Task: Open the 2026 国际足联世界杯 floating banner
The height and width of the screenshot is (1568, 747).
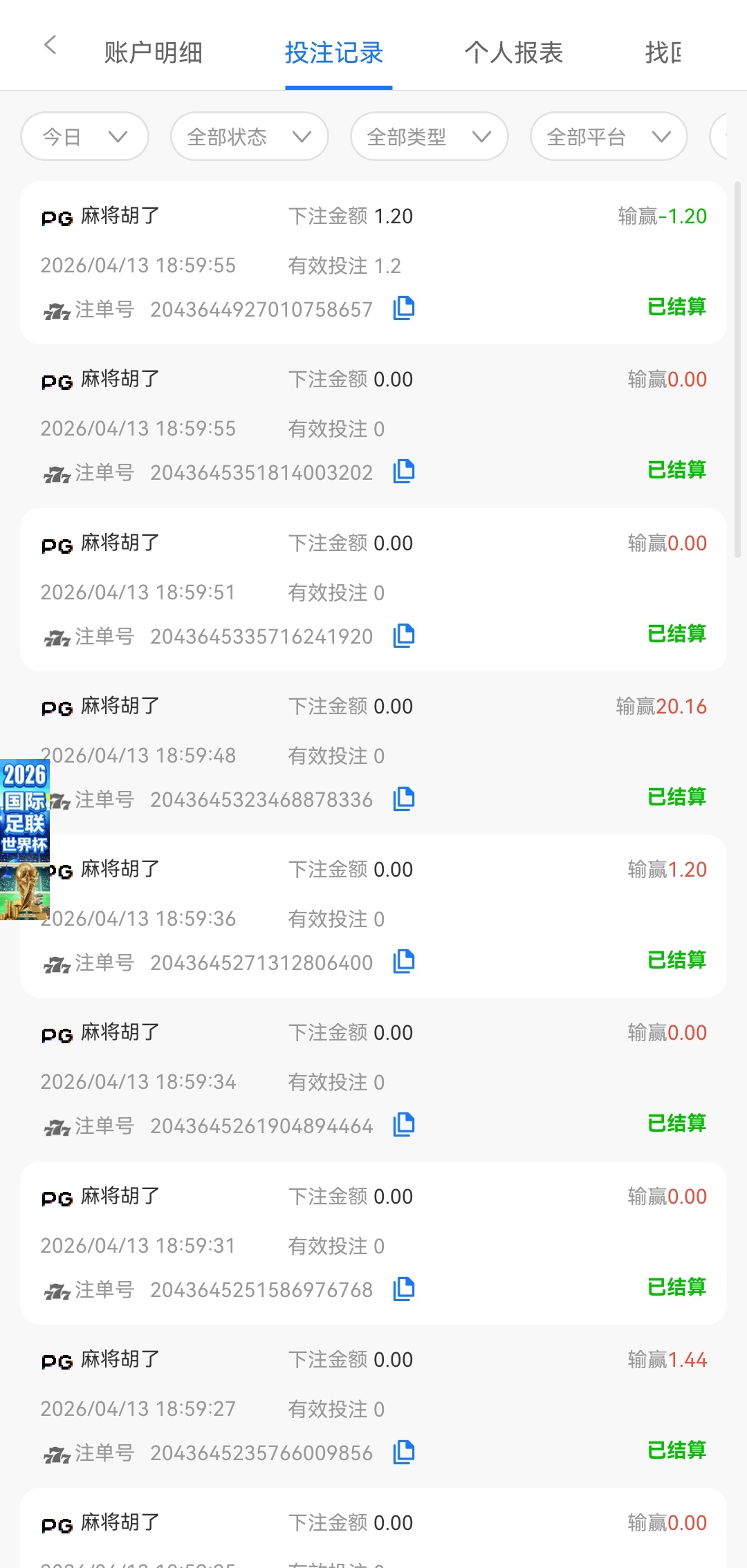Action: click(24, 839)
